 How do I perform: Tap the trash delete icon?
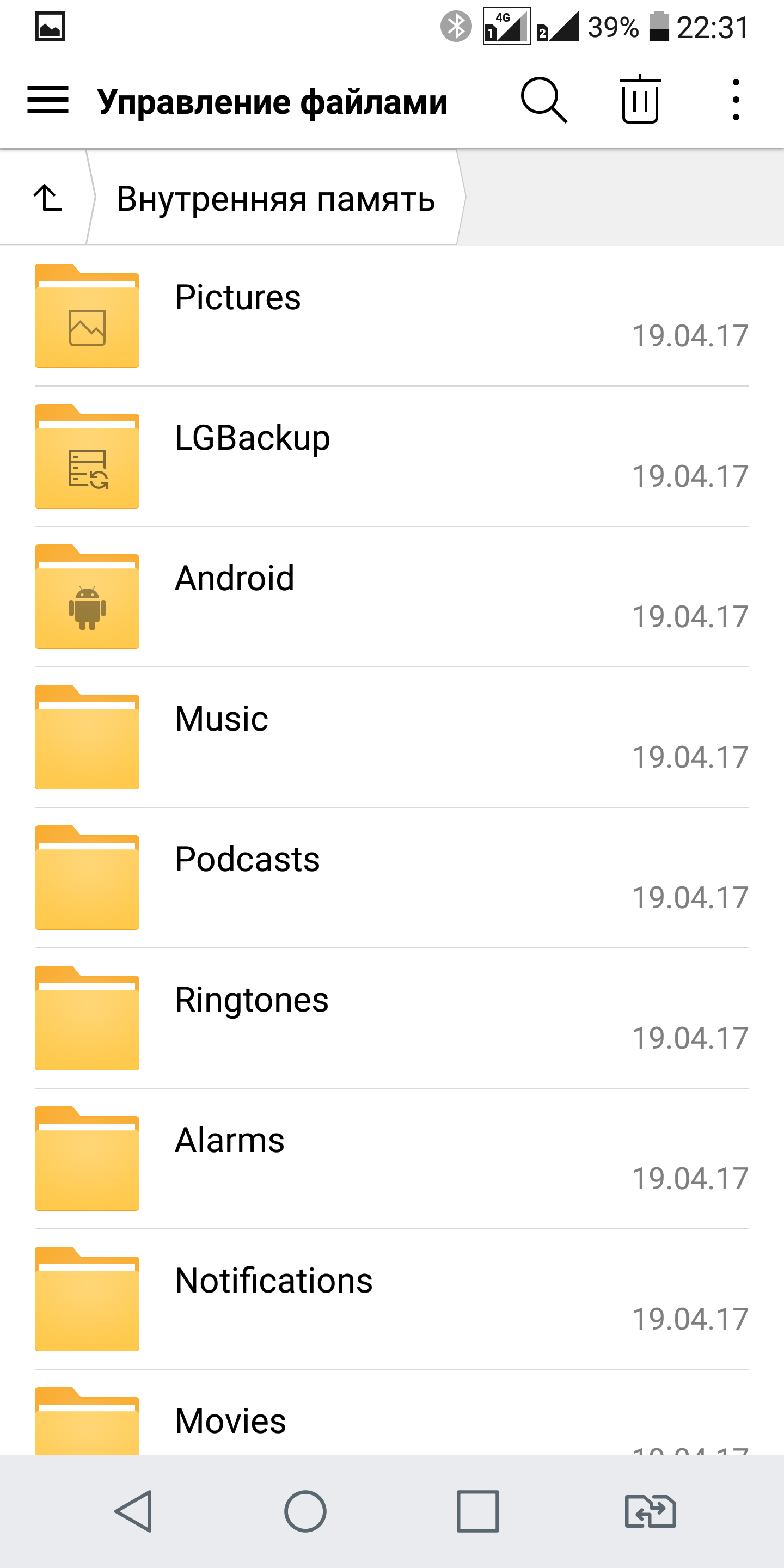640,100
